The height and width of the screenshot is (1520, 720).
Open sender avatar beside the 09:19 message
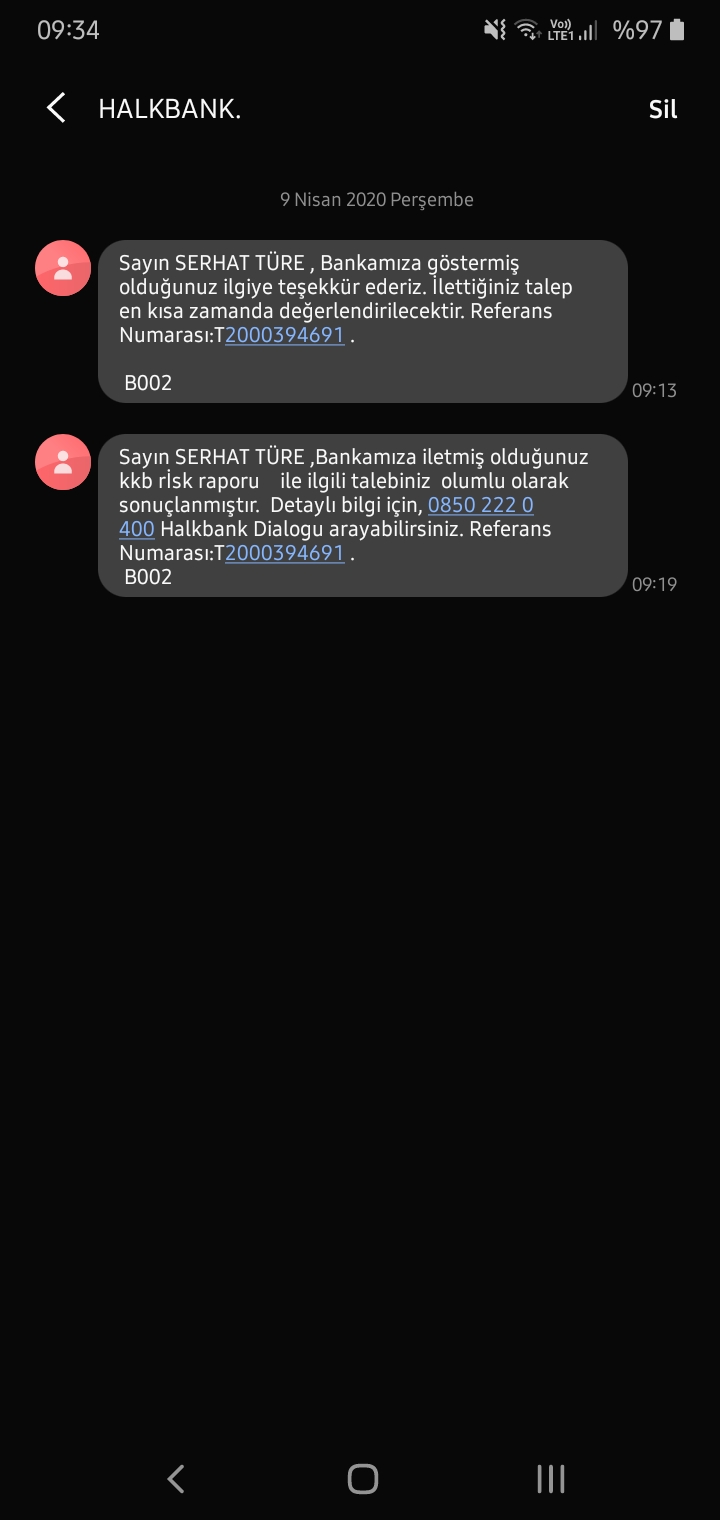63,462
